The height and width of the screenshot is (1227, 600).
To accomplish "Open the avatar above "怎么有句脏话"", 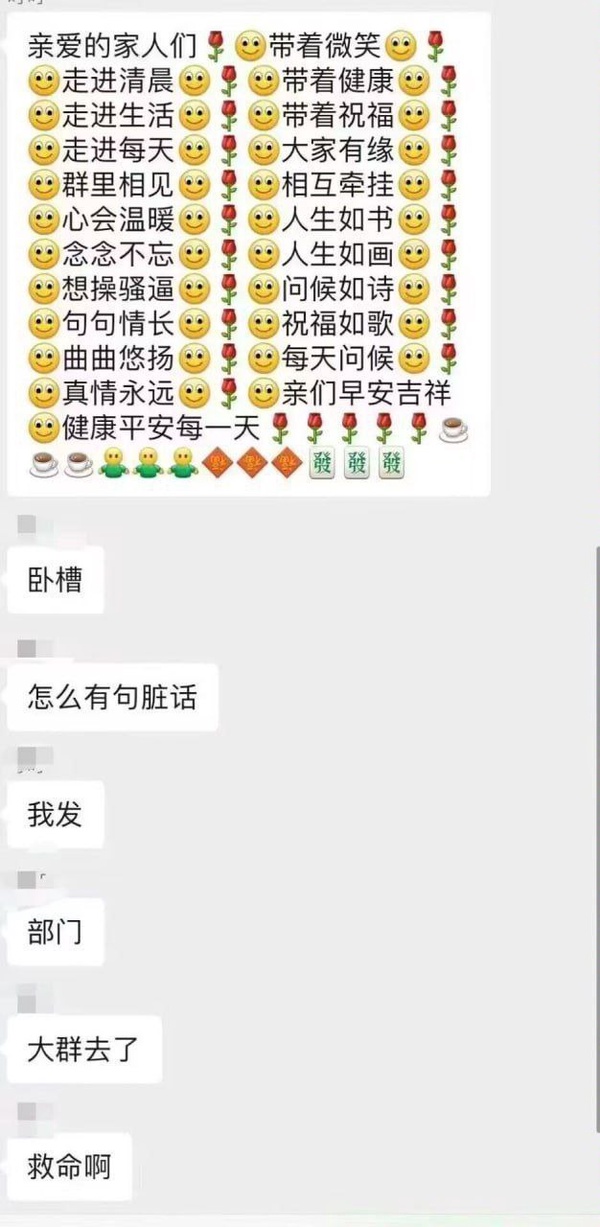I will [x=27, y=649].
